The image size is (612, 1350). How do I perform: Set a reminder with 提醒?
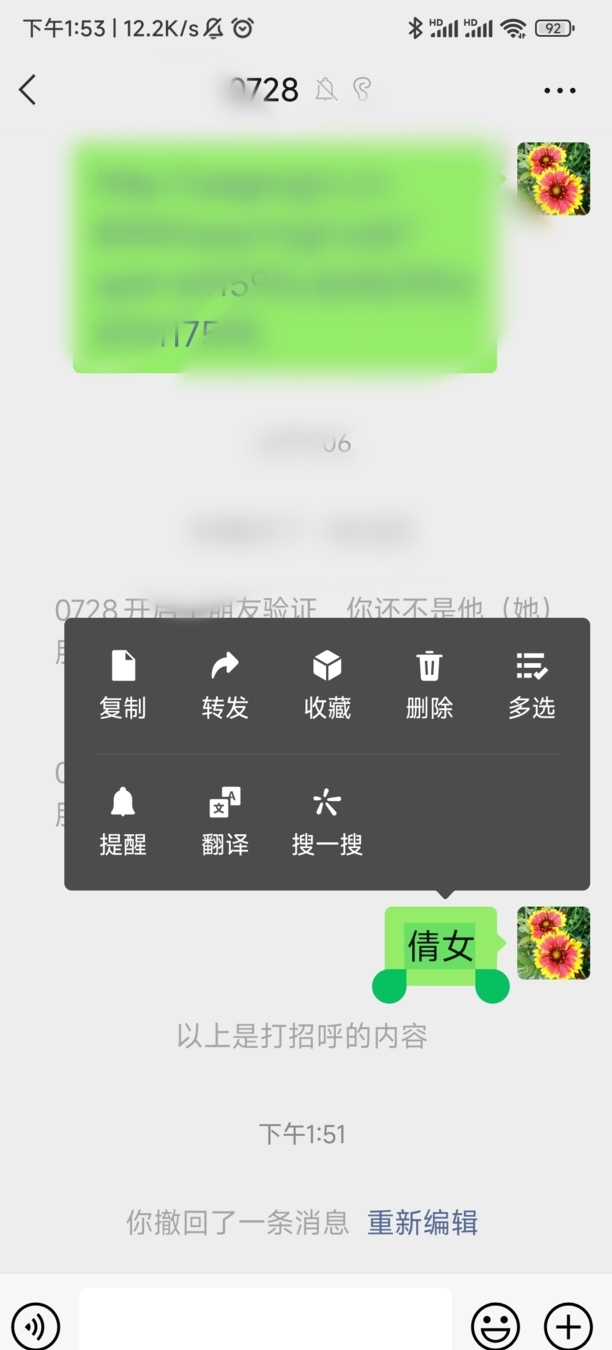point(123,822)
